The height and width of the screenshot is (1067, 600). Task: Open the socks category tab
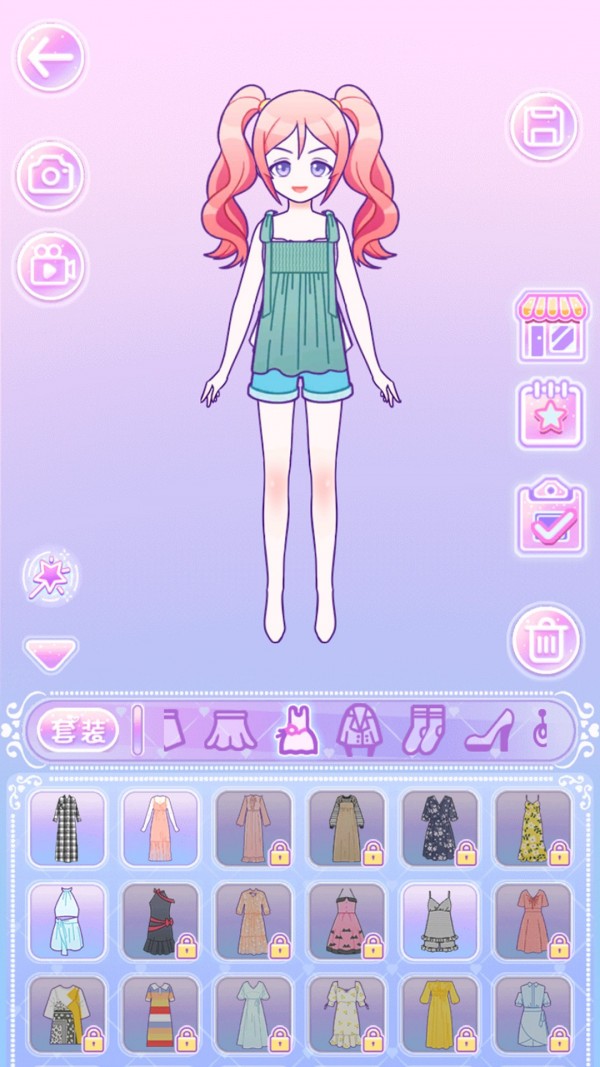click(422, 730)
